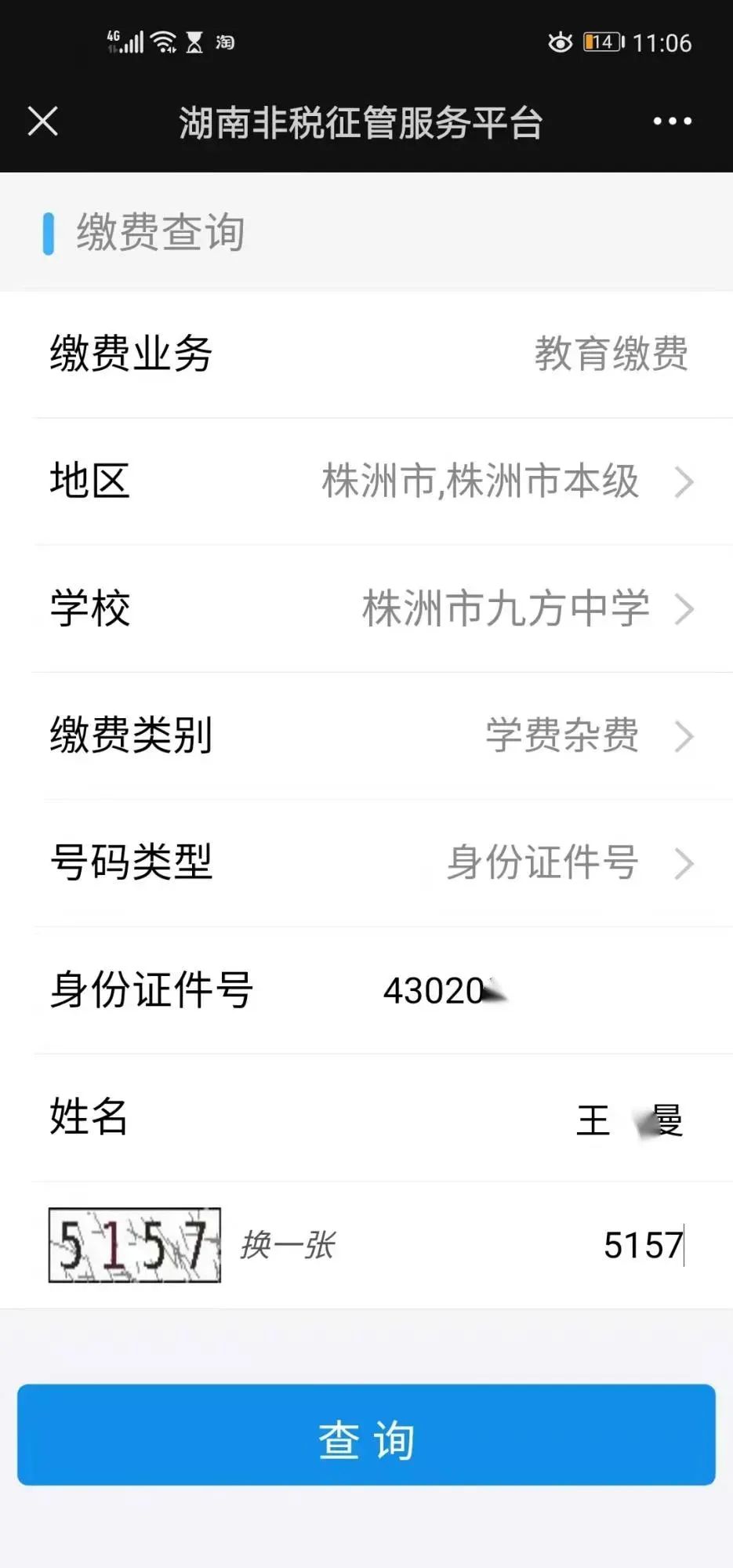Screen dimensions: 733x1568
Task: Open the three-dot overflow menu
Action: pos(673,122)
